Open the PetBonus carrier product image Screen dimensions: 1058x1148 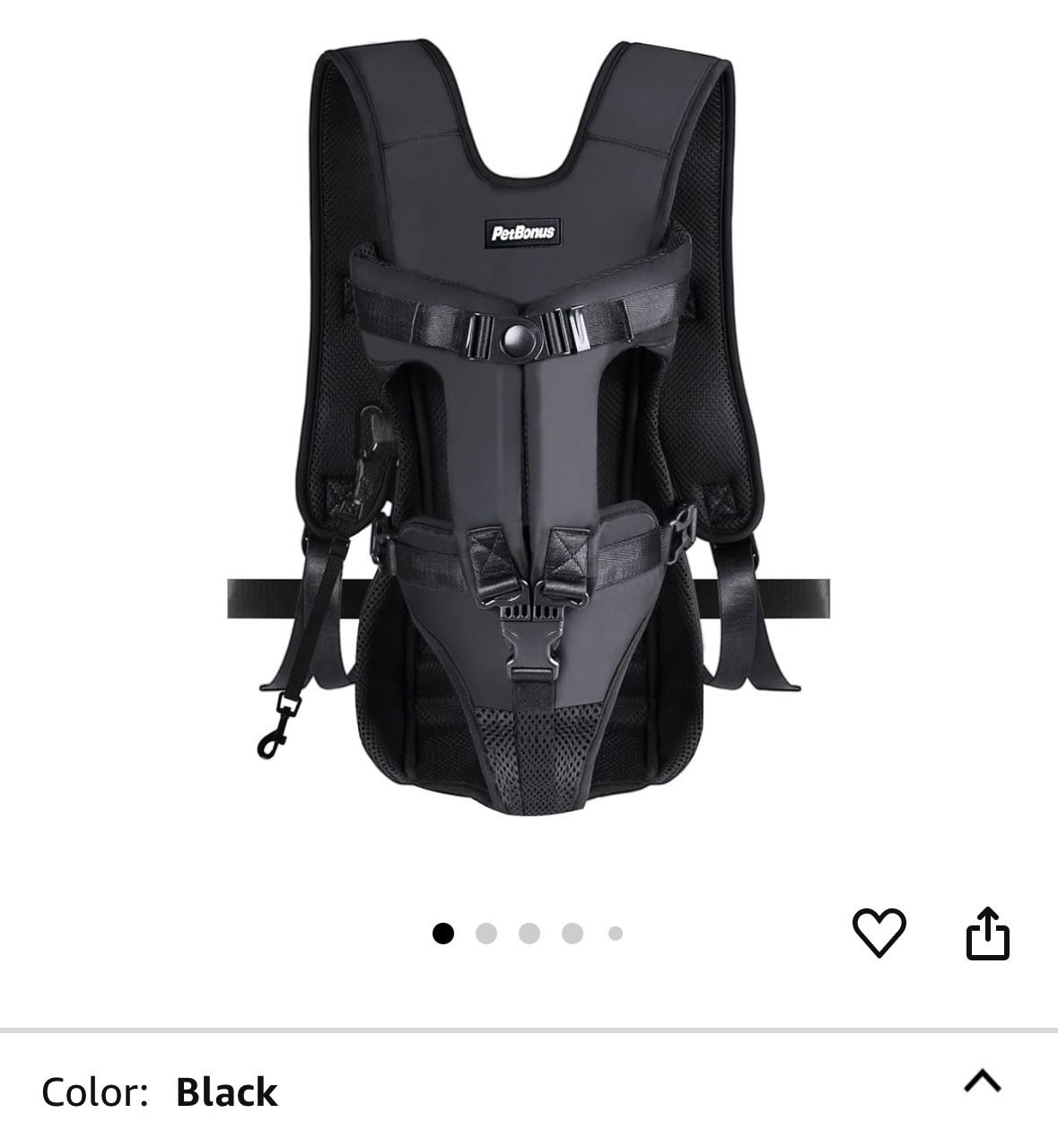point(529,431)
